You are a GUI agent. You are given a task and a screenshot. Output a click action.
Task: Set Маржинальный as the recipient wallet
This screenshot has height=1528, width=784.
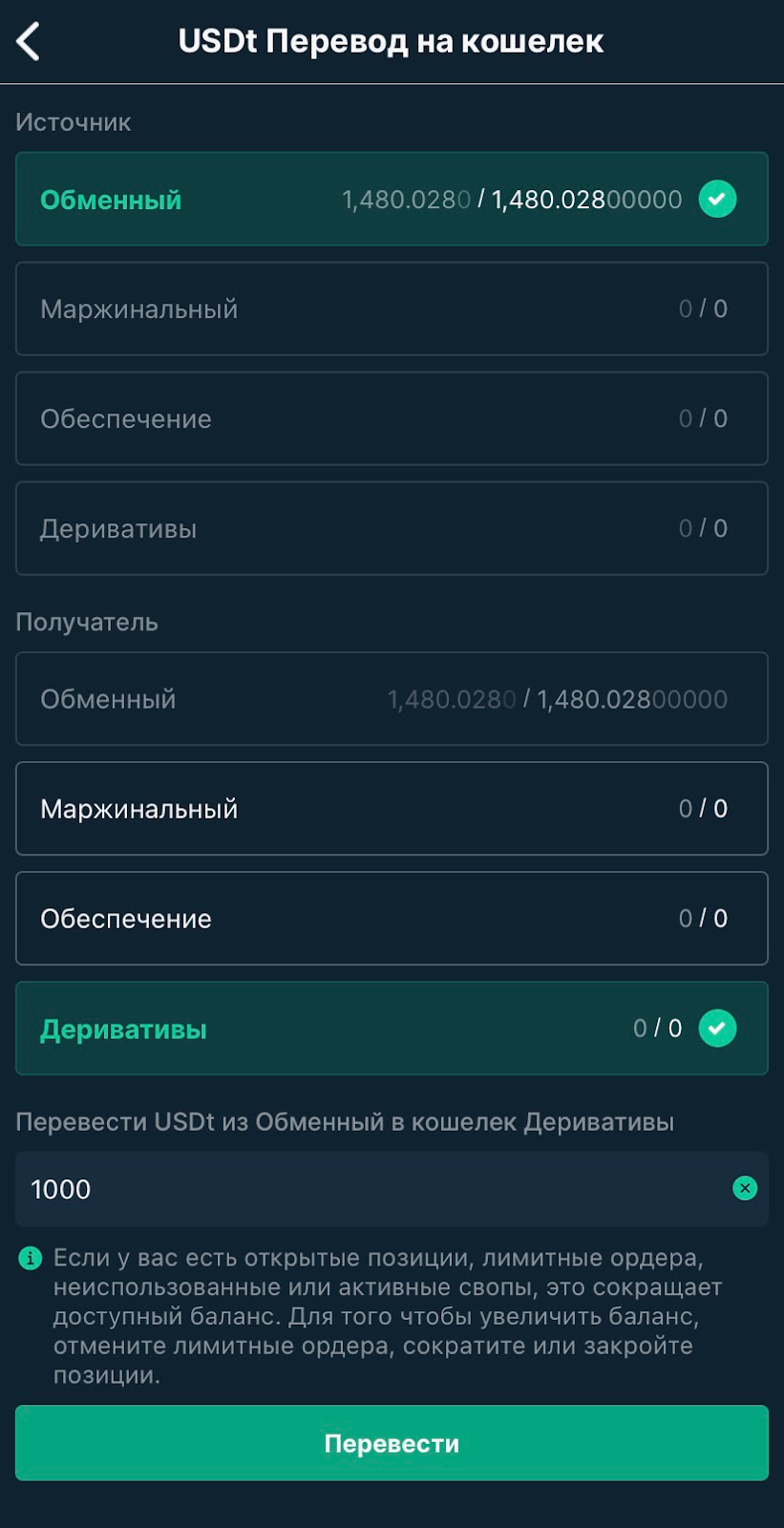click(392, 809)
